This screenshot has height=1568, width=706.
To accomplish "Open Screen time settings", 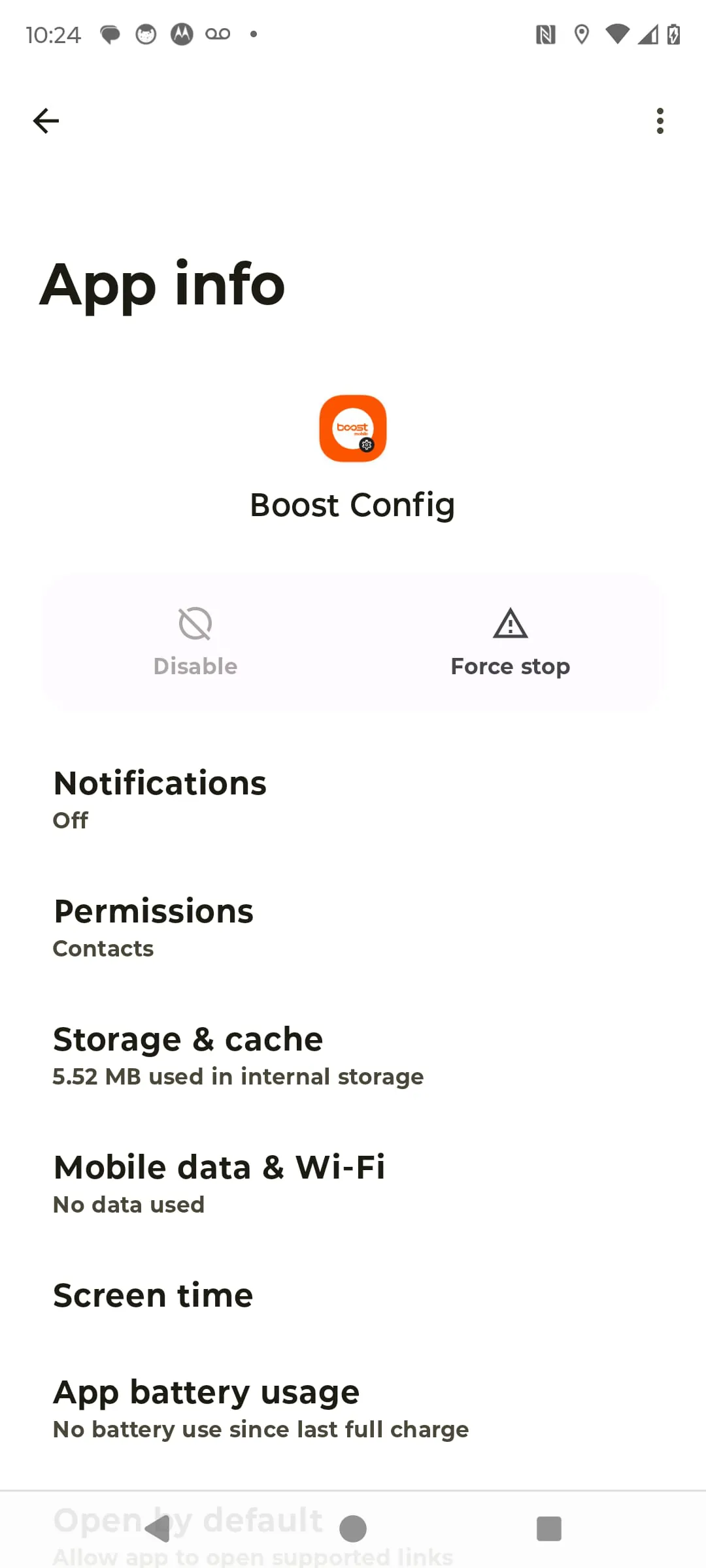I will point(153,1296).
